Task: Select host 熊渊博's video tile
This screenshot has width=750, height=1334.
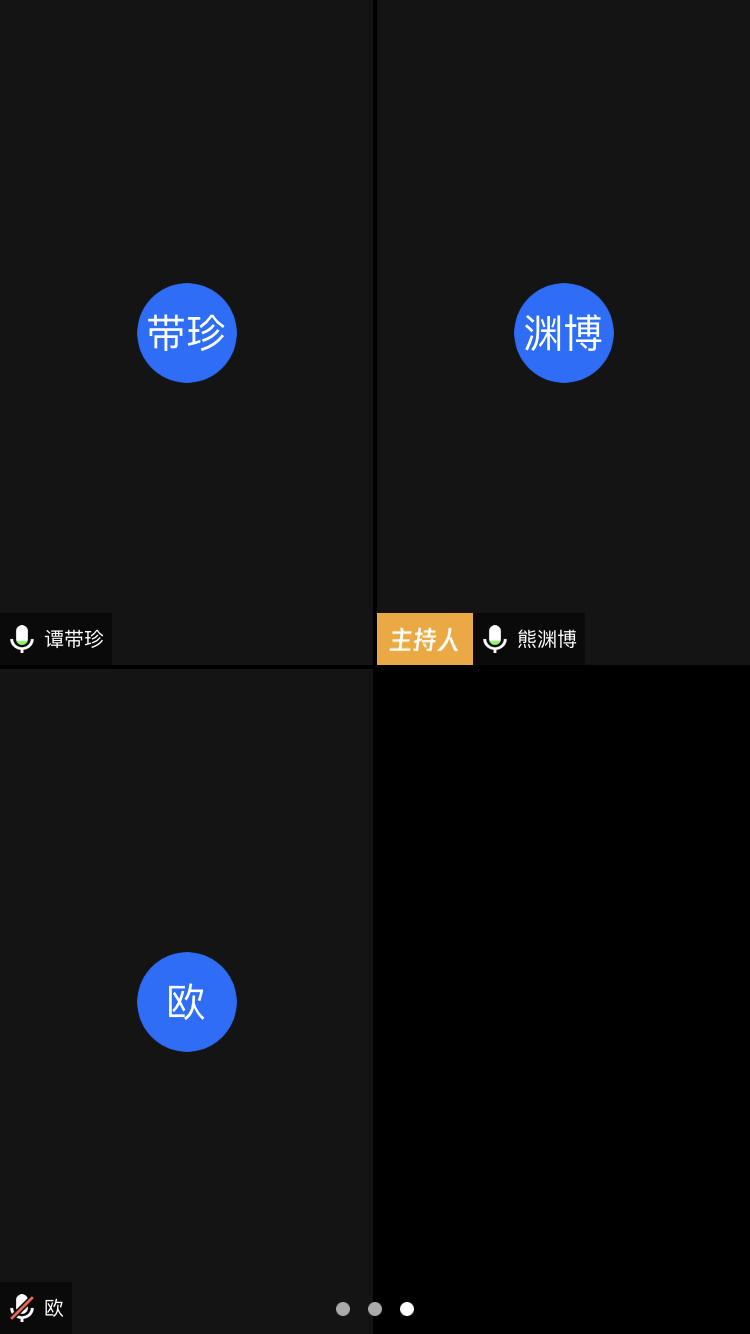Action: 563,333
